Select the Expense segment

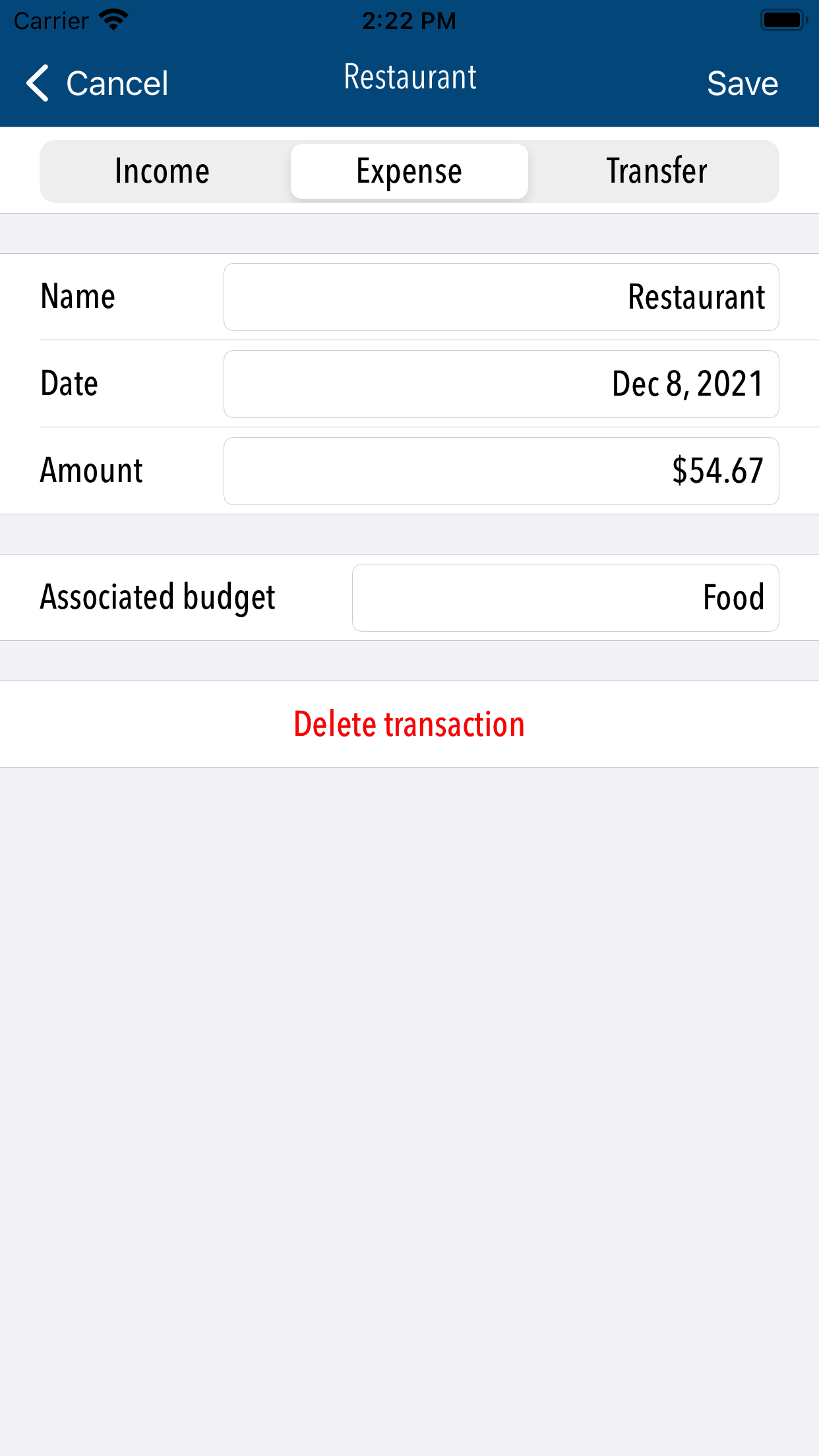(x=409, y=171)
